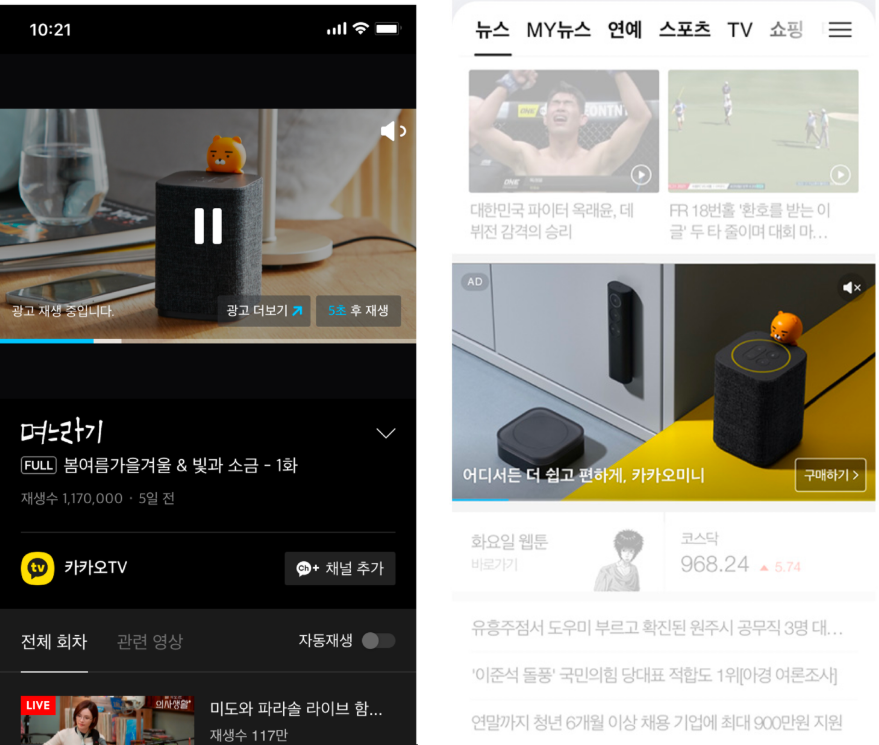Tap the 광고 더보기 button

(x=264, y=311)
